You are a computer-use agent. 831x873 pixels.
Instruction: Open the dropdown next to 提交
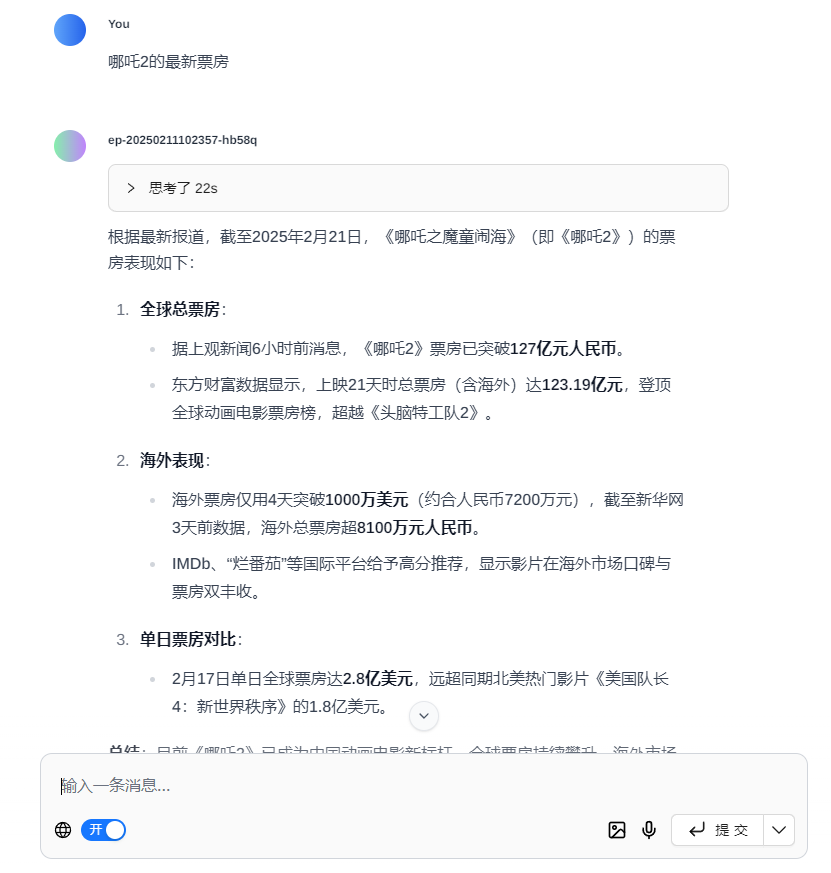(x=779, y=830)
